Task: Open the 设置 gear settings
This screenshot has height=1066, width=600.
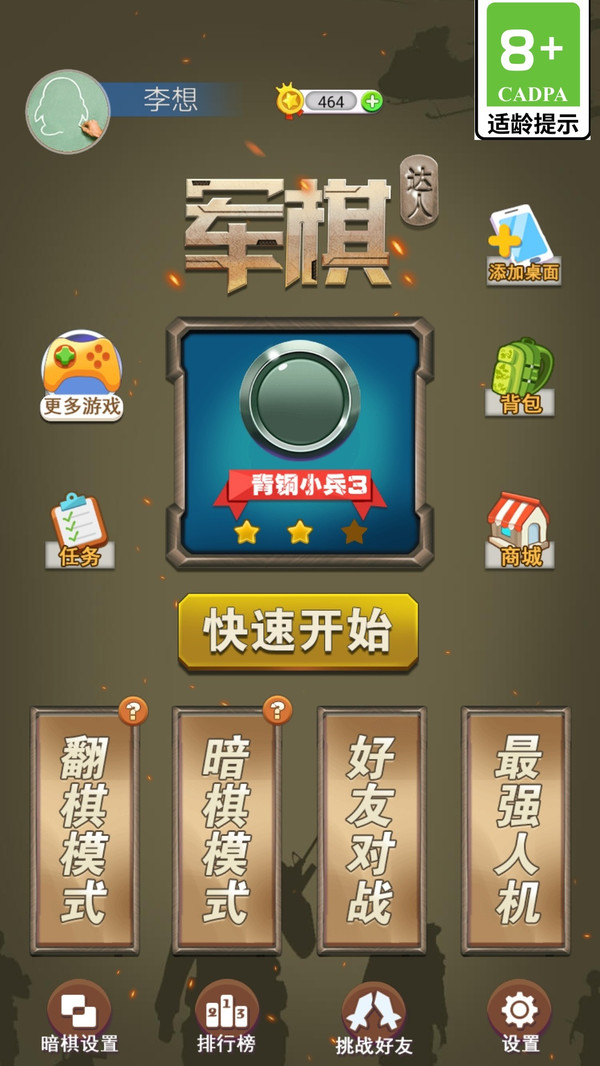Action: pos(519,1017)
